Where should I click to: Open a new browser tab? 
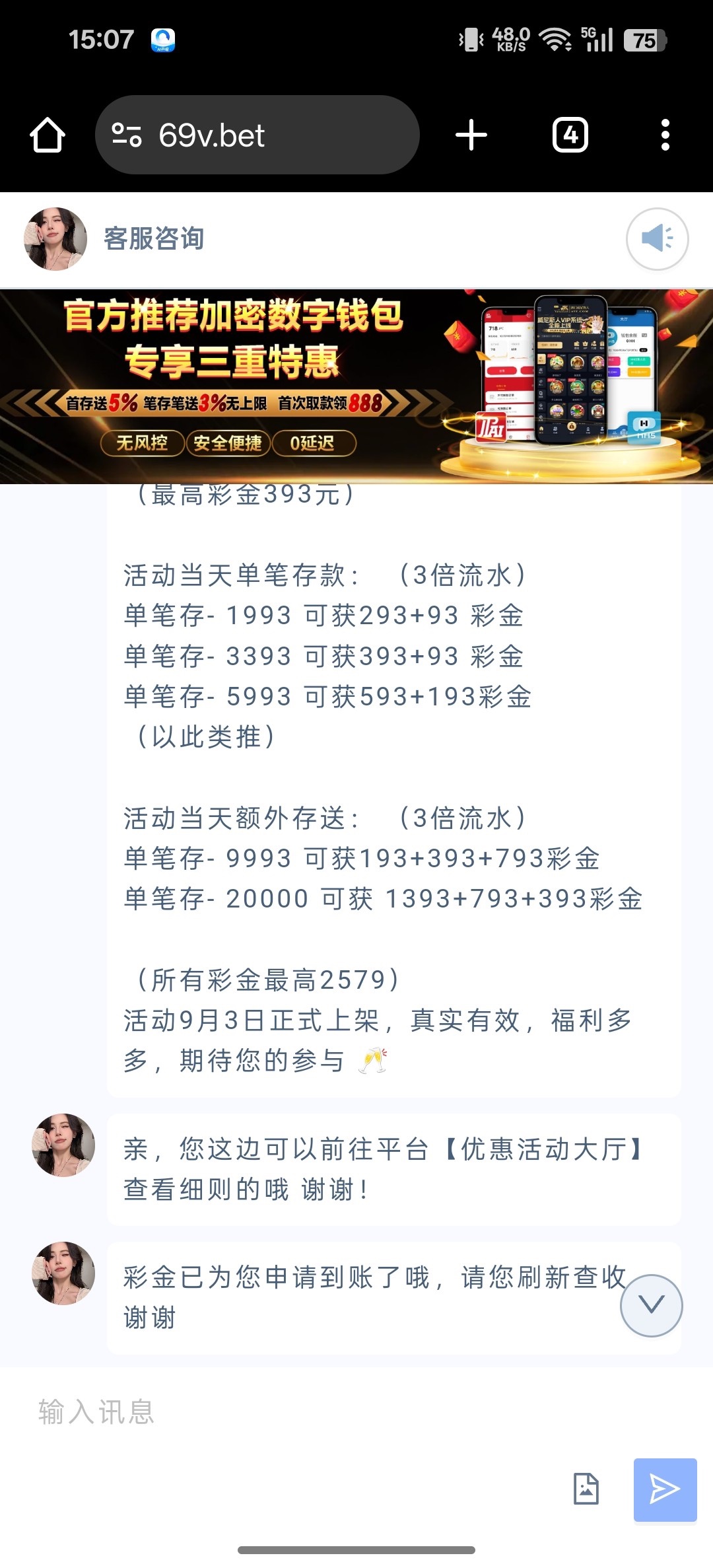471,135
